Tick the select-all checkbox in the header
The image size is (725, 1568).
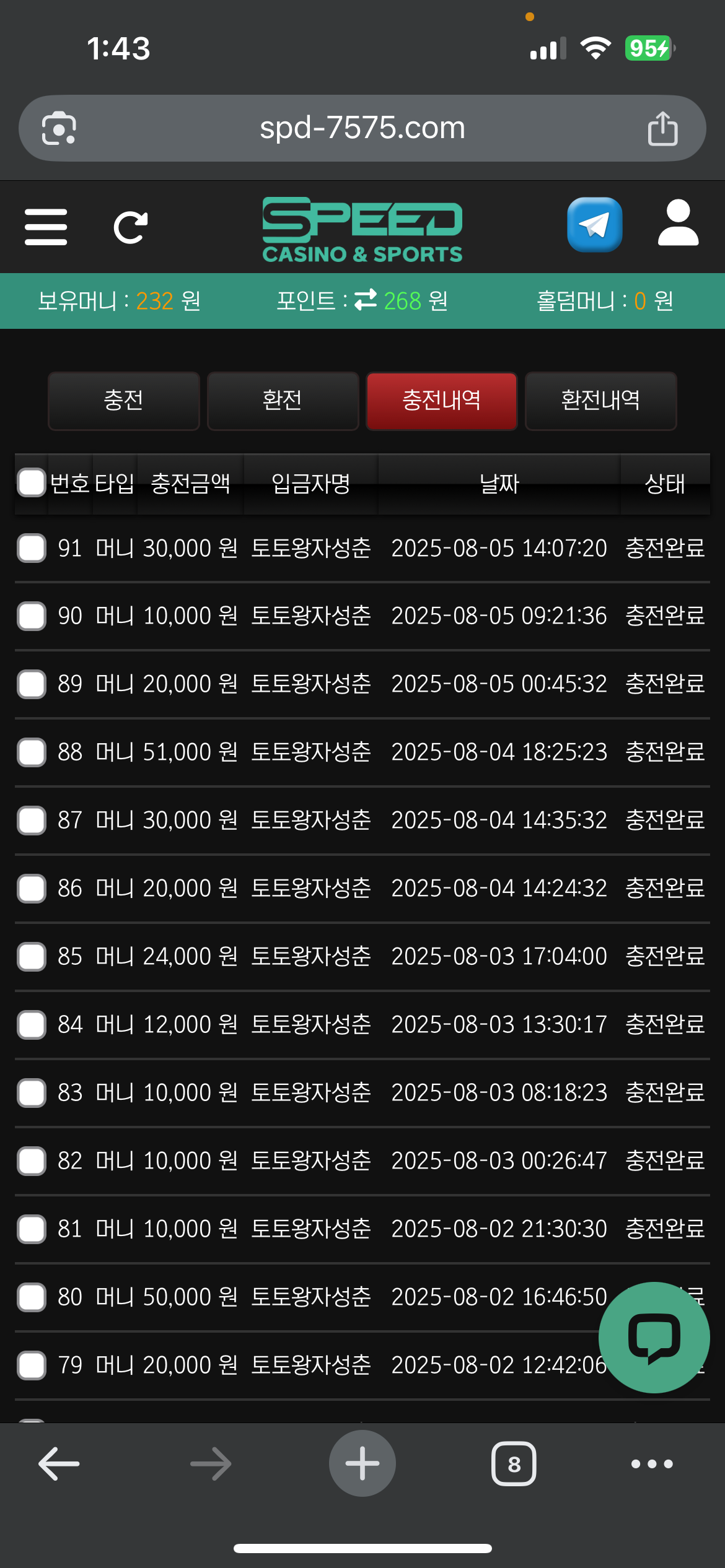point(32,483)
